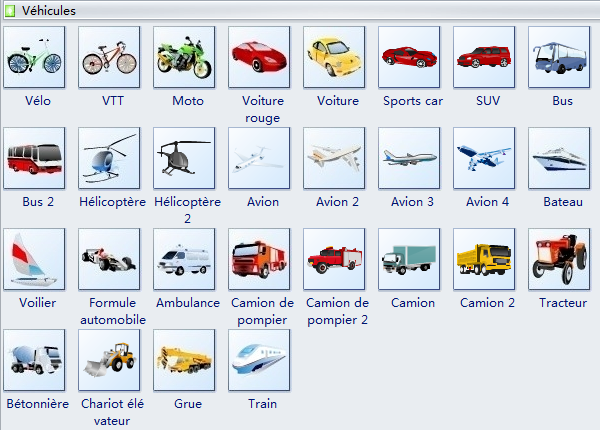Select the Tracteur tile
600x430 pixels.
click(x=559, y=259)
